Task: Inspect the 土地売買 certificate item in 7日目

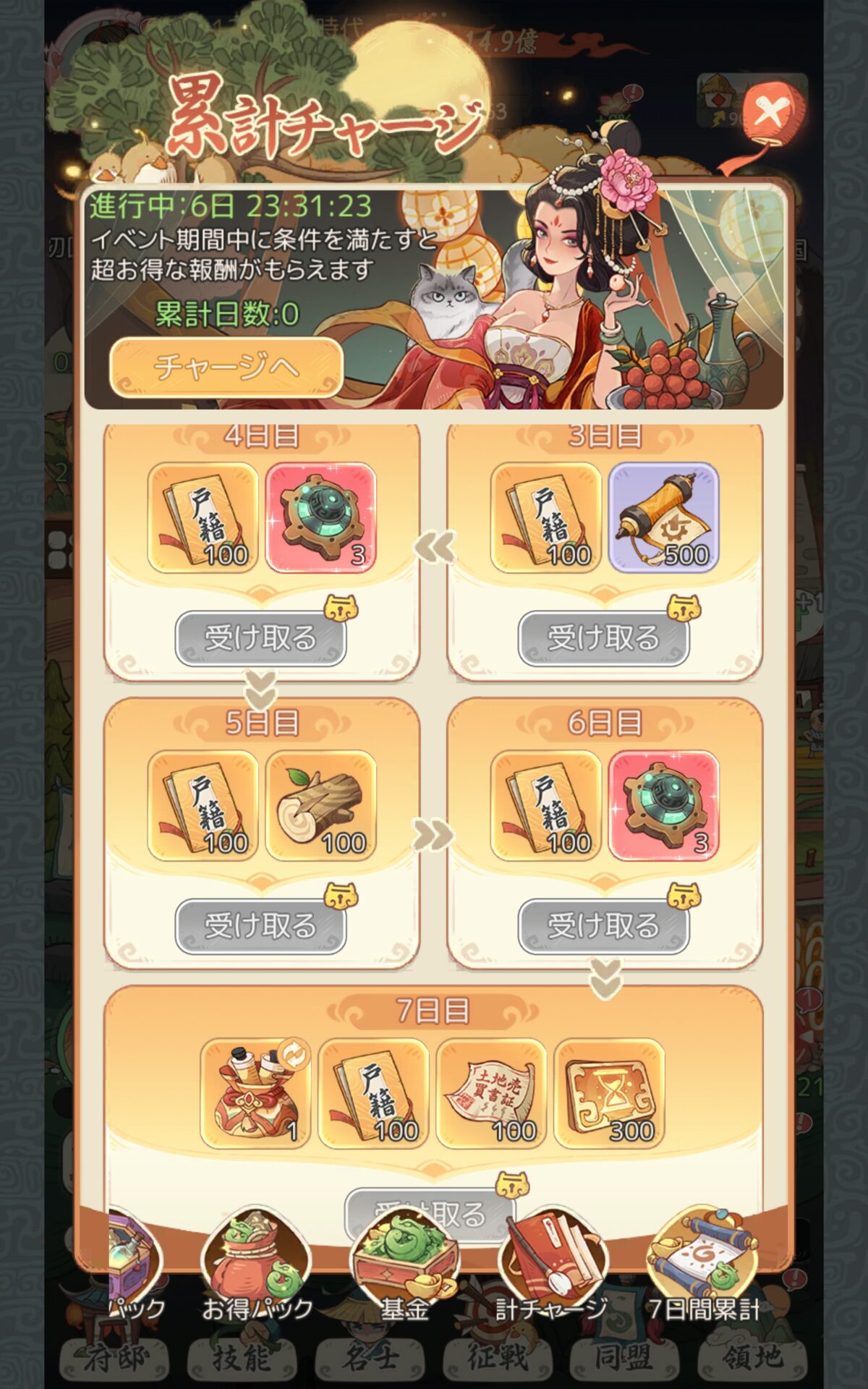Action: [x=491, y=1094]
